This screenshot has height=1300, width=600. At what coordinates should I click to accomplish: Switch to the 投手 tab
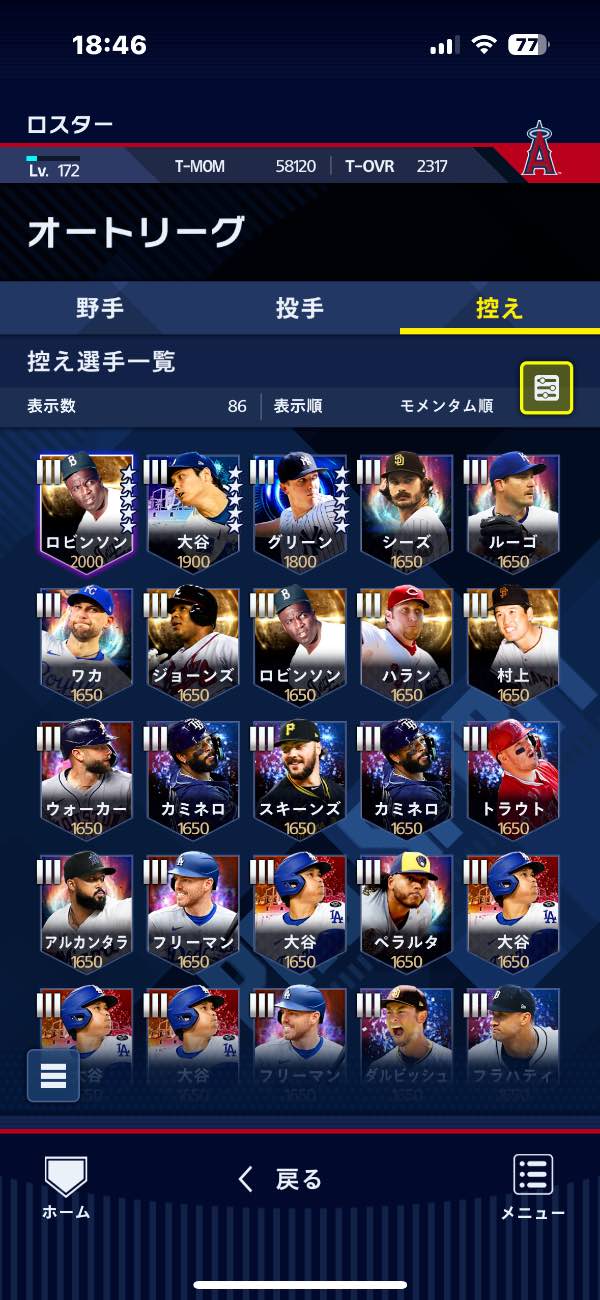[x=300, y=308]
